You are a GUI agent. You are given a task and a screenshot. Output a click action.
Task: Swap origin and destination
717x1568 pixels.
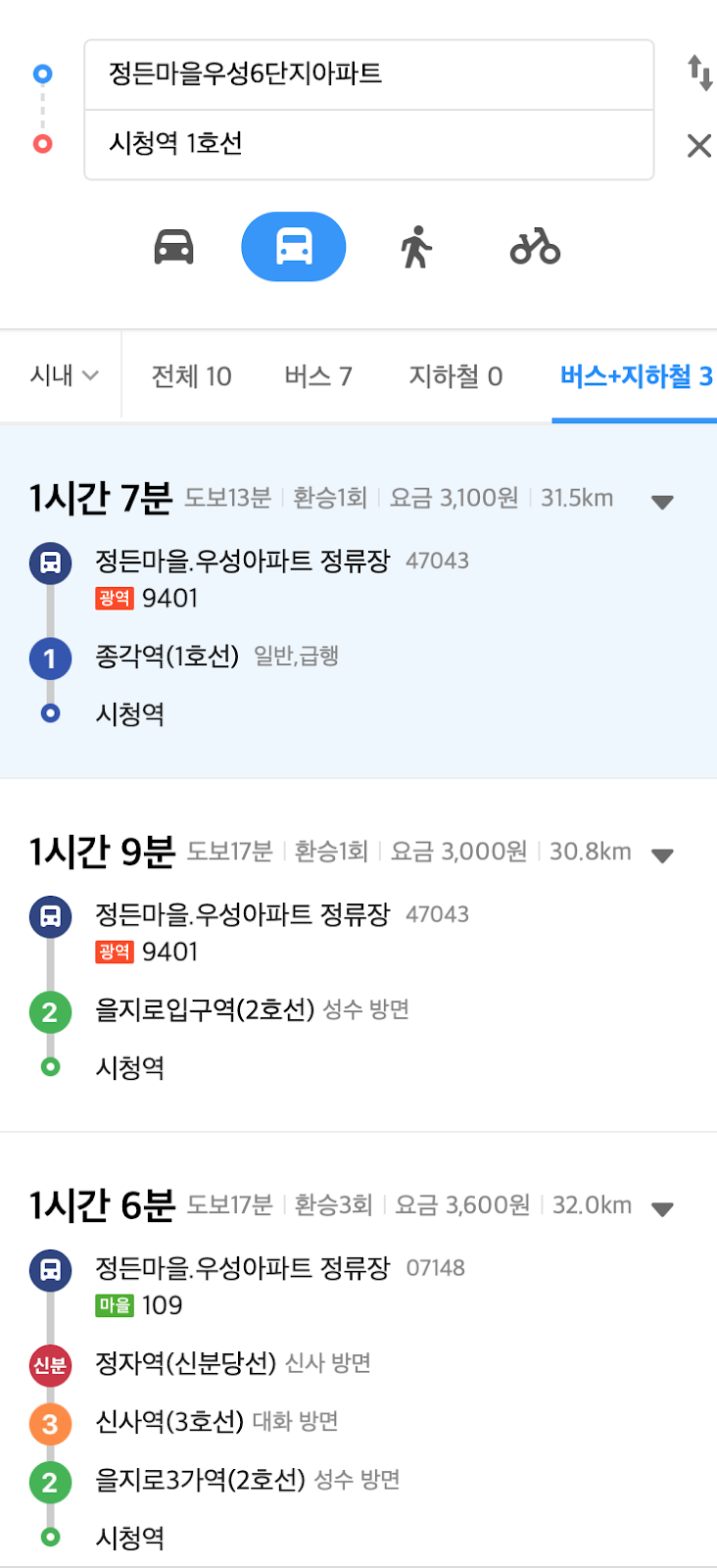click(x=699, y=73)
